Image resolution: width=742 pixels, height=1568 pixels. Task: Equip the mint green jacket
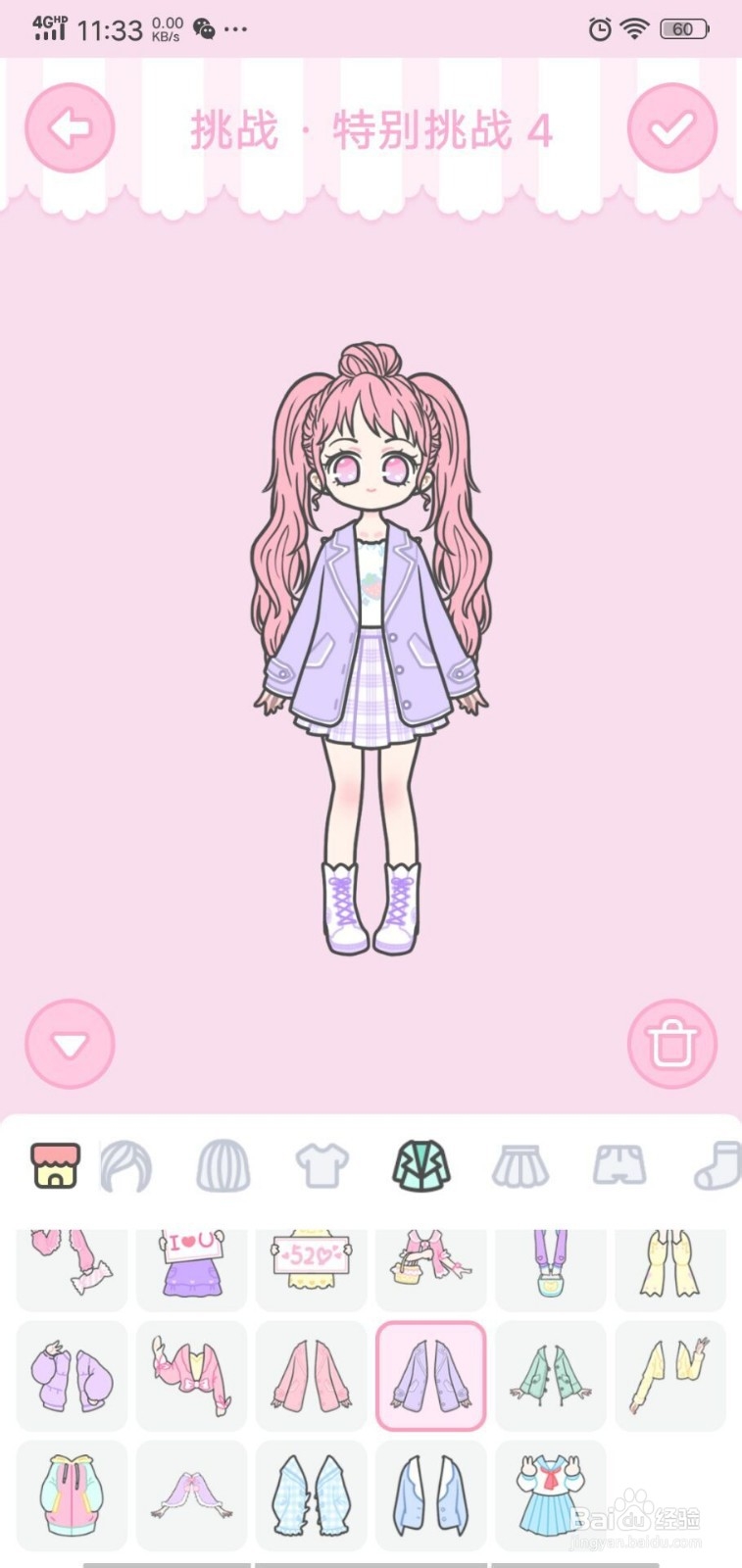[x=550, y=1375]
